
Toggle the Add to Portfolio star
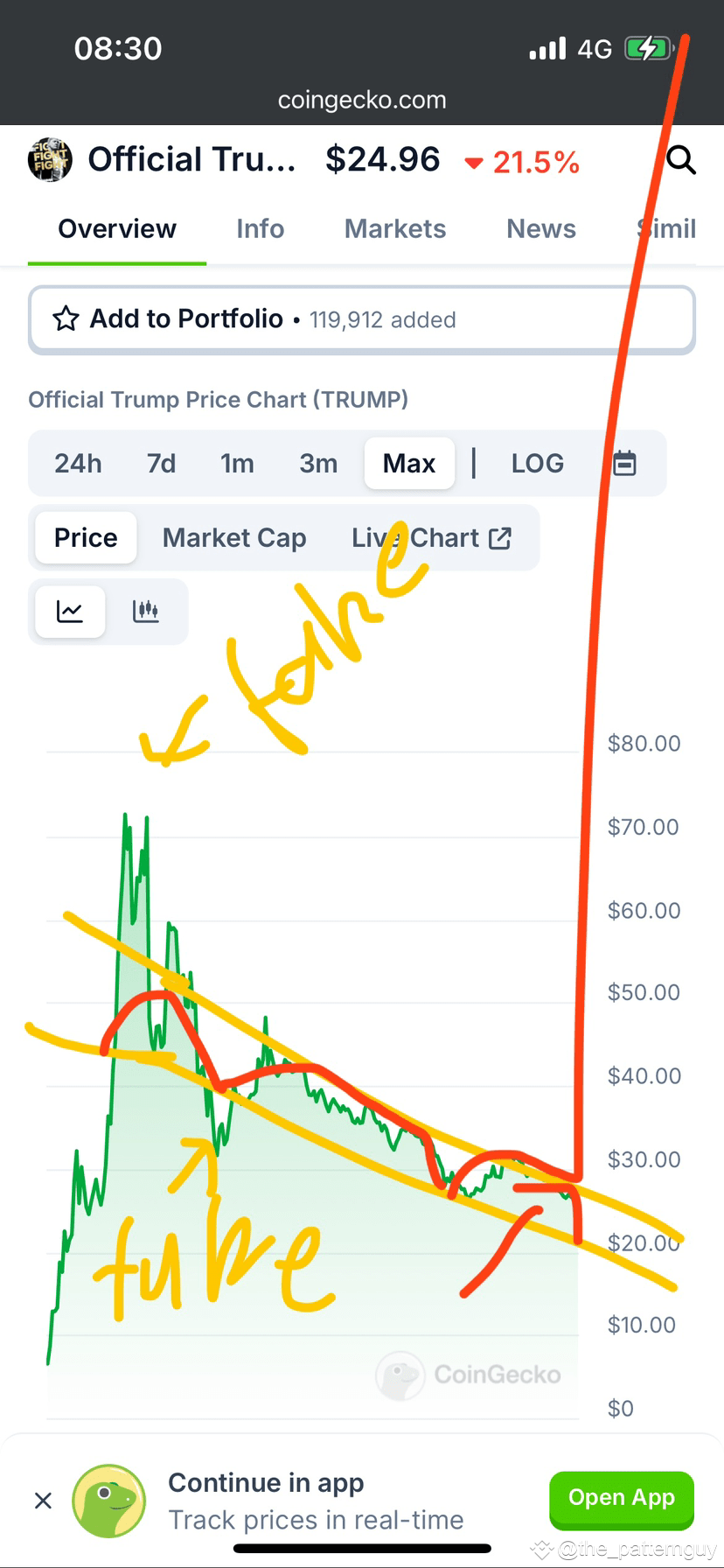65,318
